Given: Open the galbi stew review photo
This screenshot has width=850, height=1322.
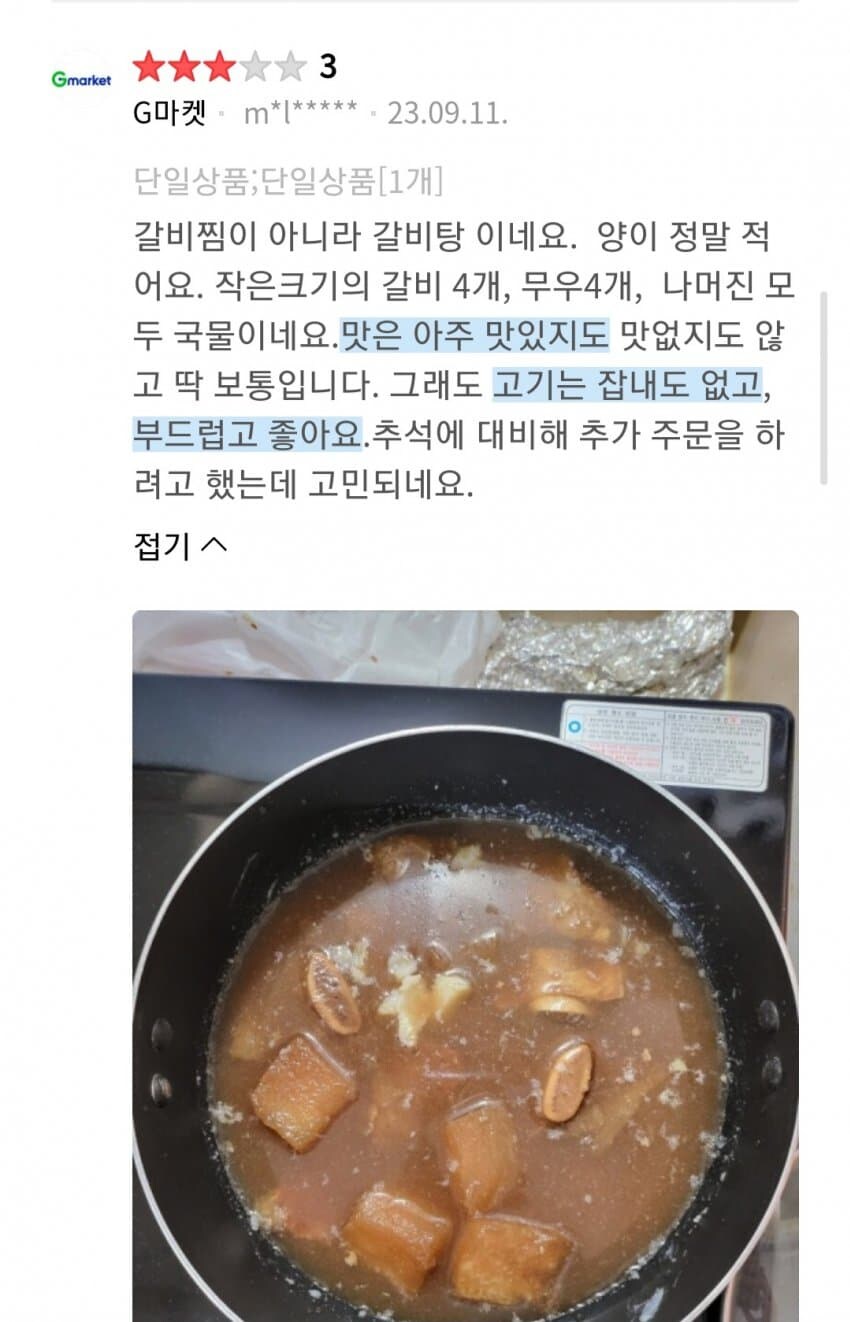Looking at the screenshot, I should 465,965.
